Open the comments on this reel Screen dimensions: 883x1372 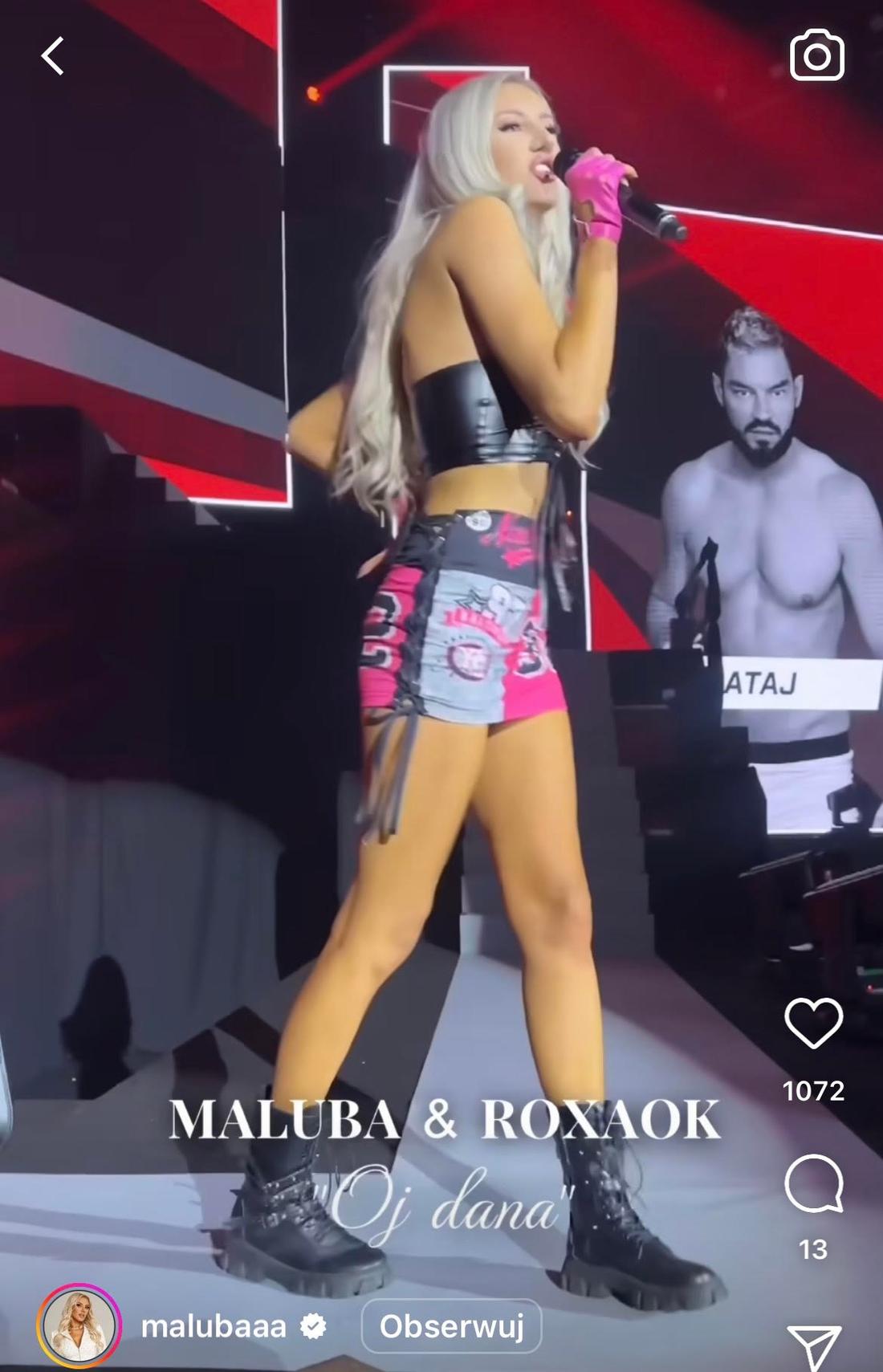813,1184
